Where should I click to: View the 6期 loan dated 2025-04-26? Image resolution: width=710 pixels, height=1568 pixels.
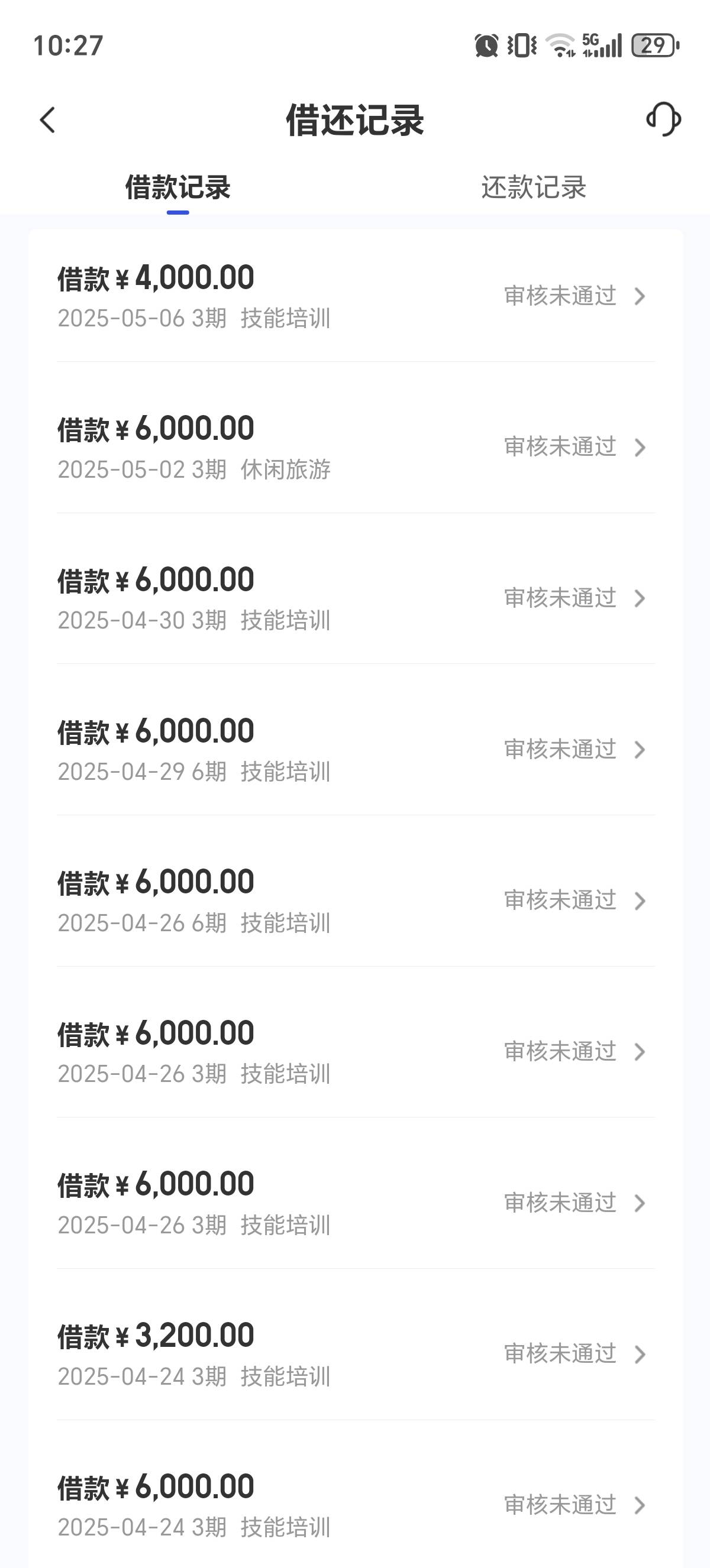coord(355,900)
